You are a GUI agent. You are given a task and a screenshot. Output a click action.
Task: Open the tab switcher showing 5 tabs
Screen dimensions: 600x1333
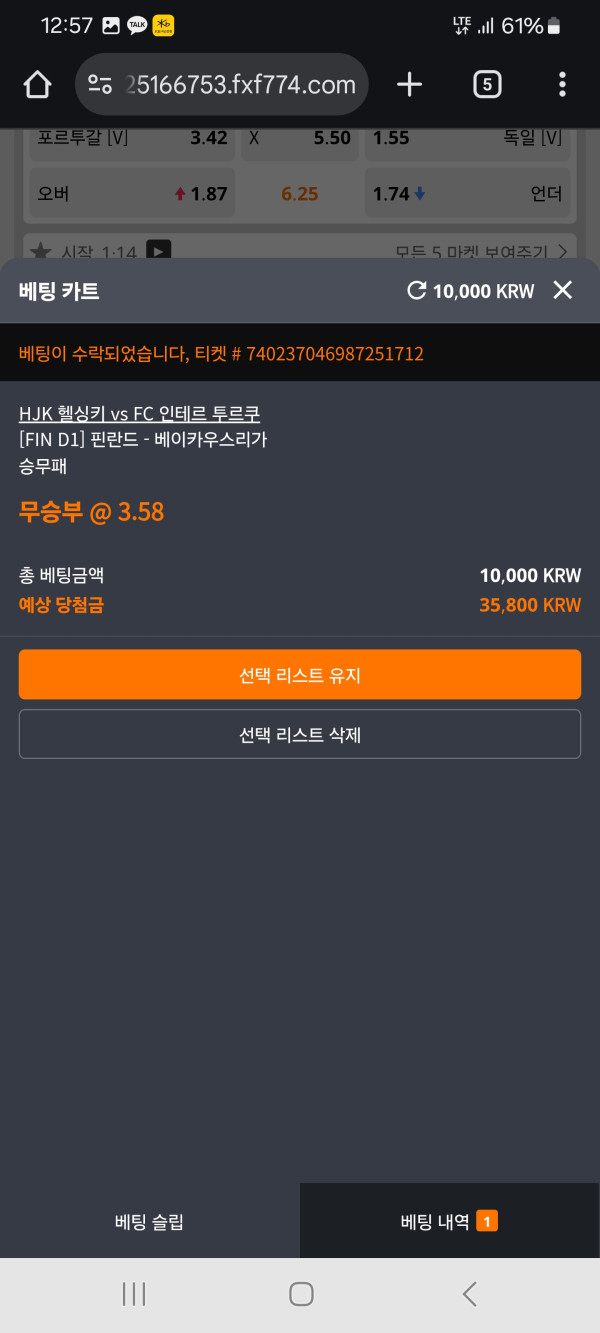(x=487, y=85)
